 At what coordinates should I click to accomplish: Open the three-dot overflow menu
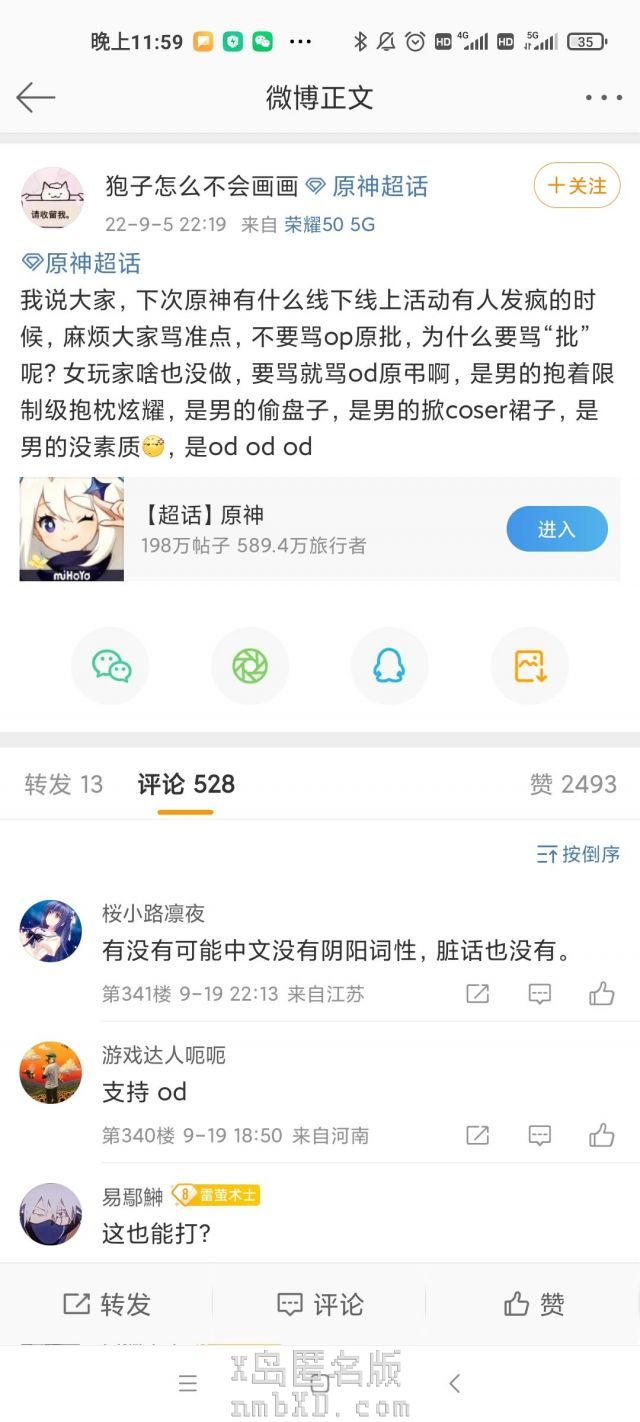pos(603,97)
